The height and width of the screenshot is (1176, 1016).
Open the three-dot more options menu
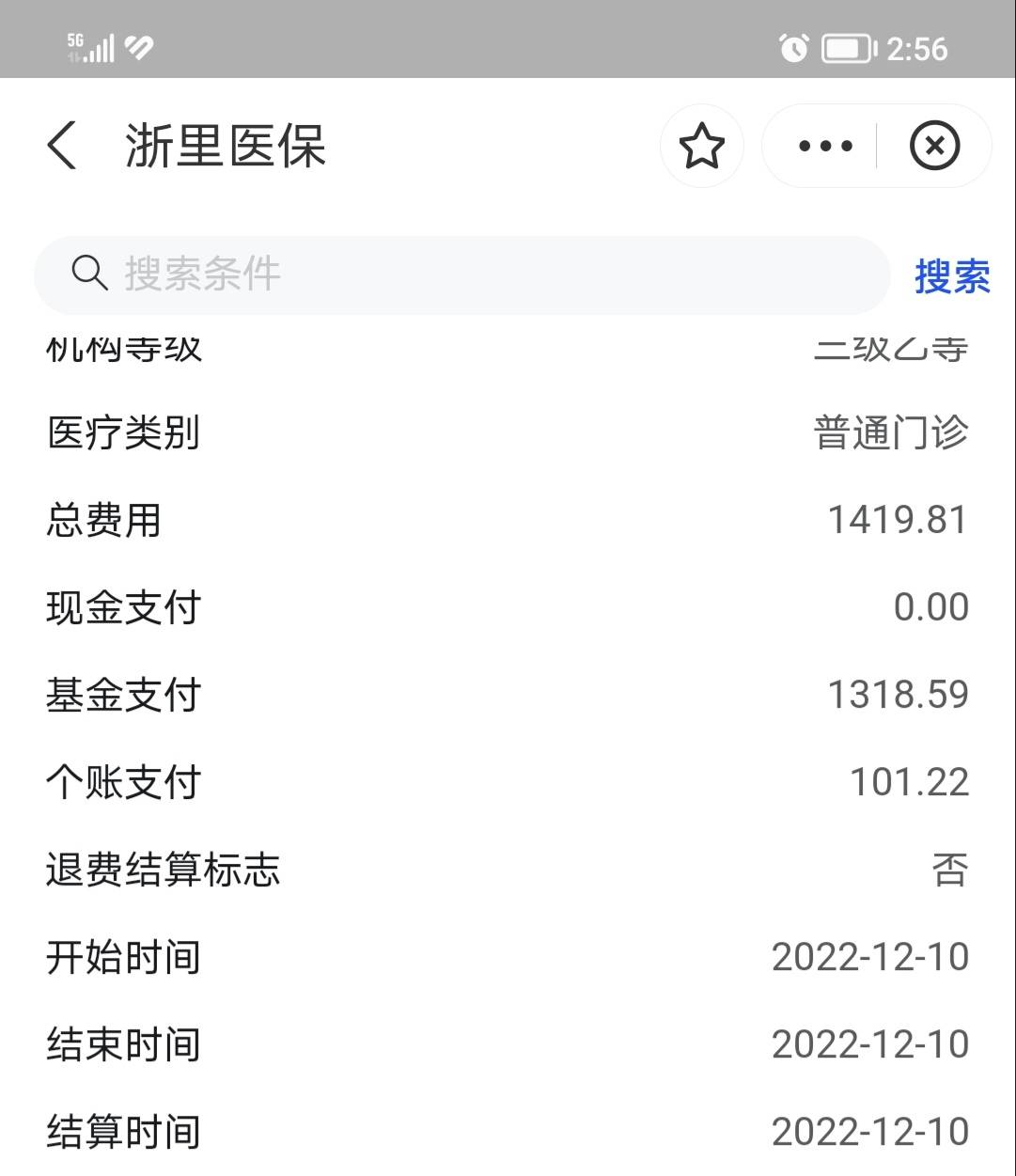[x=824, y=147]
